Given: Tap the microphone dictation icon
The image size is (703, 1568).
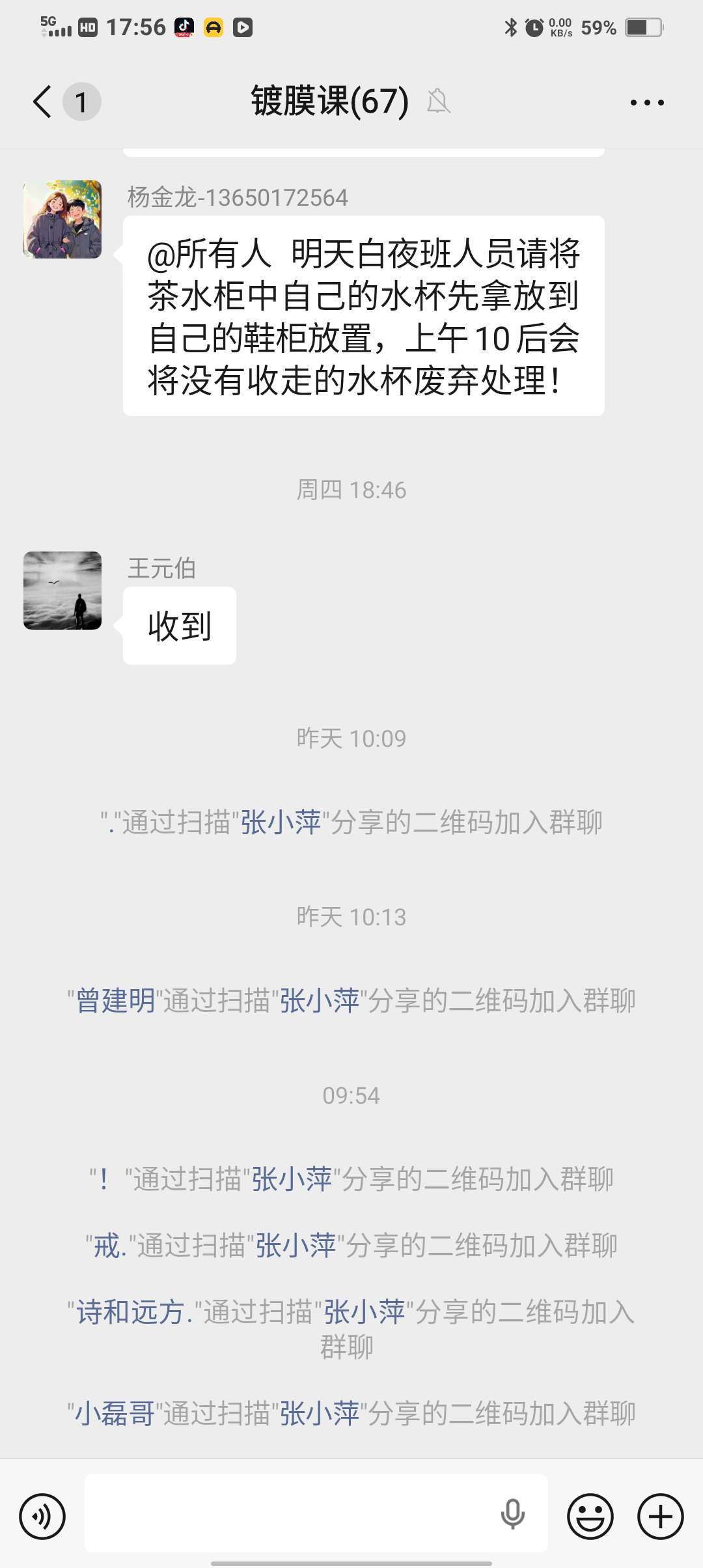Looking at the screenshot, I should 513,1513.
